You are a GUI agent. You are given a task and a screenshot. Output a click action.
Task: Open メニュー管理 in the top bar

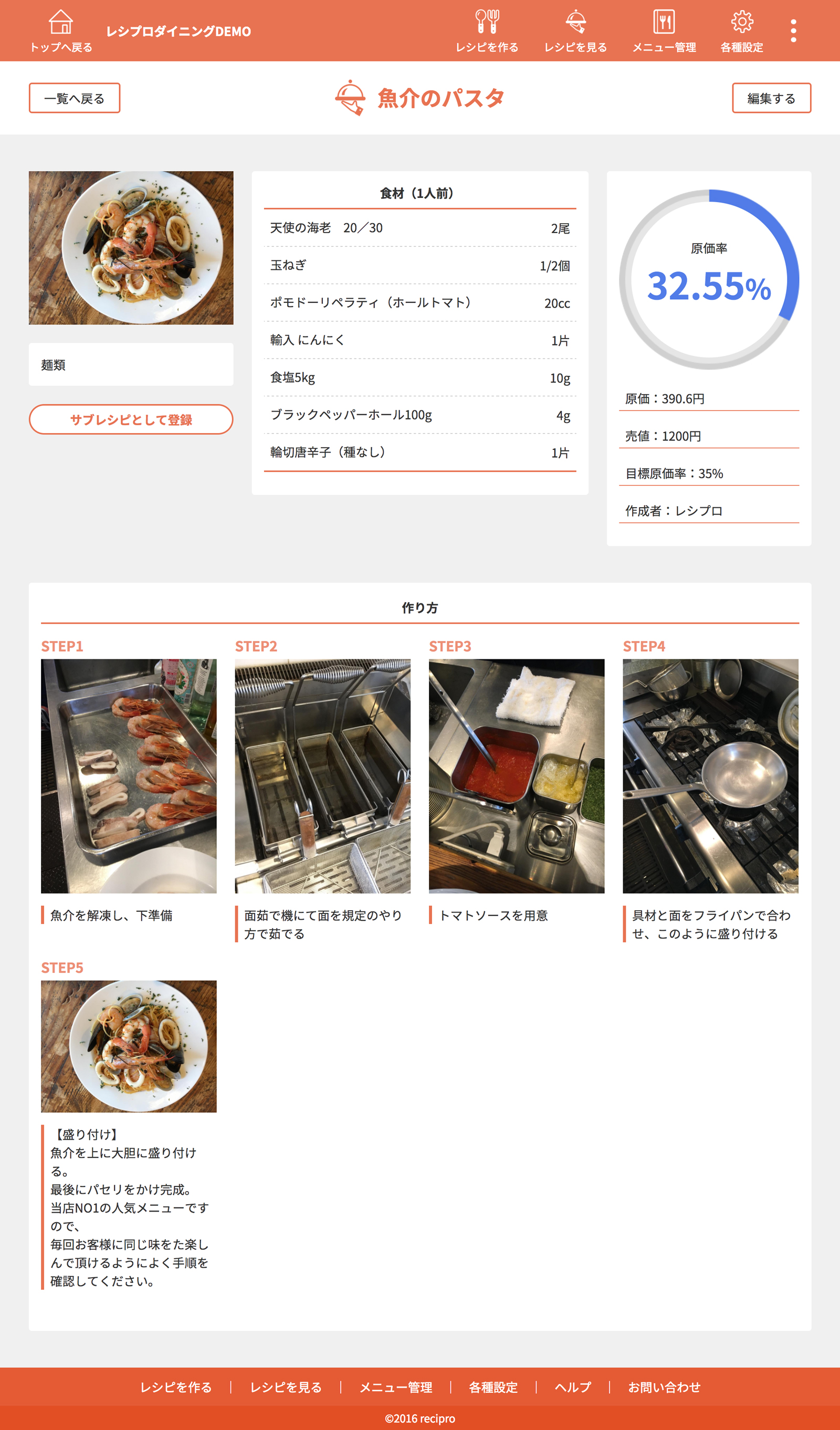click(x=664, y=31)
